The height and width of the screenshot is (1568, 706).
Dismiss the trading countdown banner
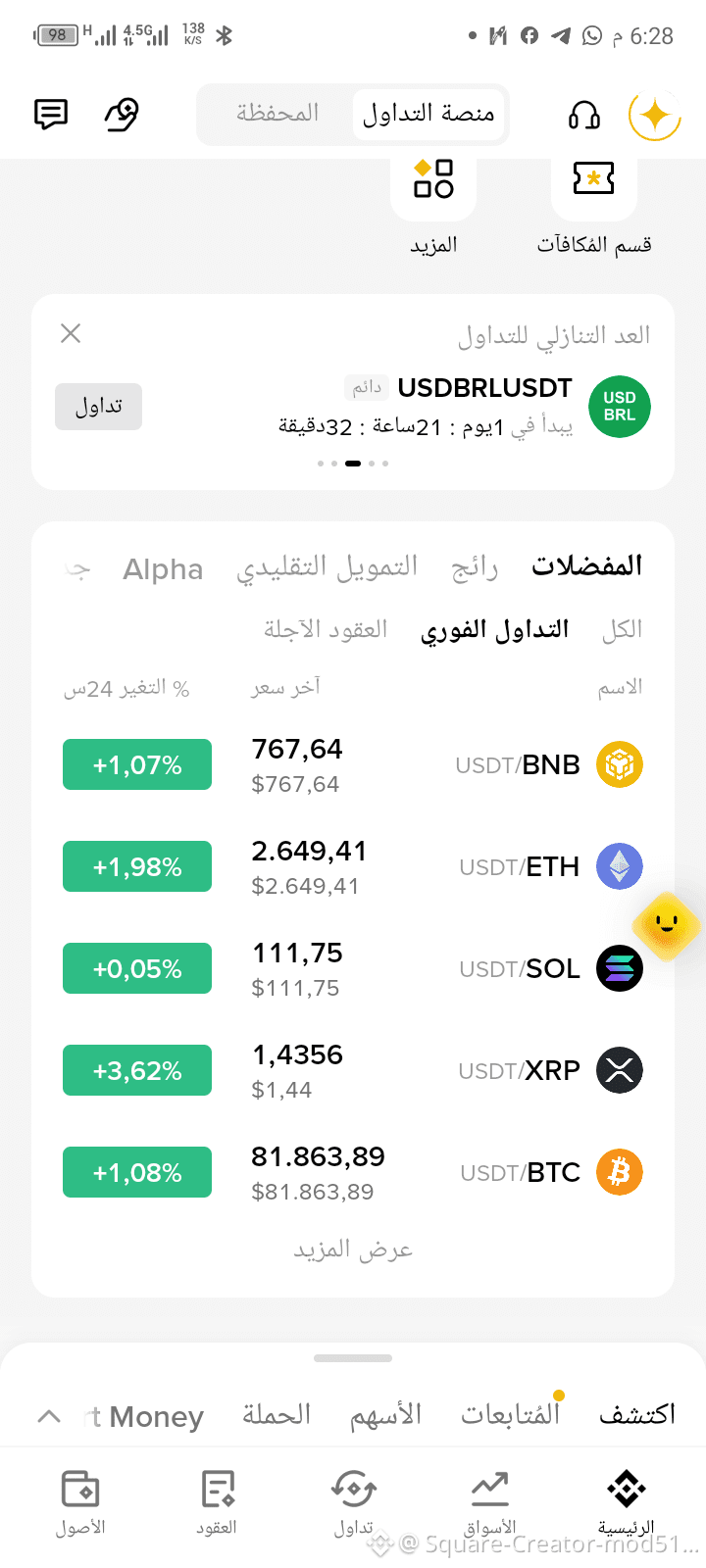[71, 333]
